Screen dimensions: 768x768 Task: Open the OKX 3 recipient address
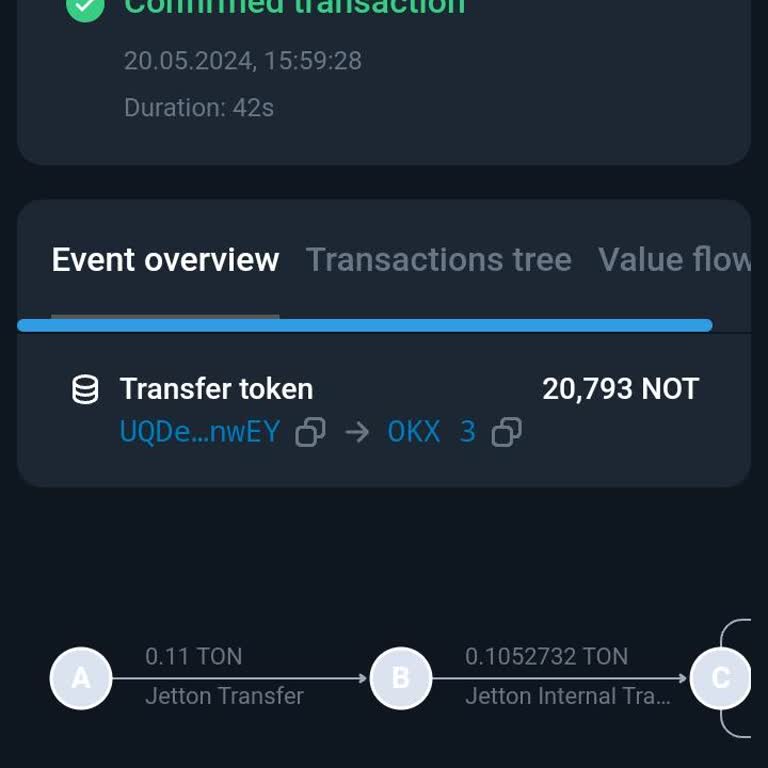(431, 432)
